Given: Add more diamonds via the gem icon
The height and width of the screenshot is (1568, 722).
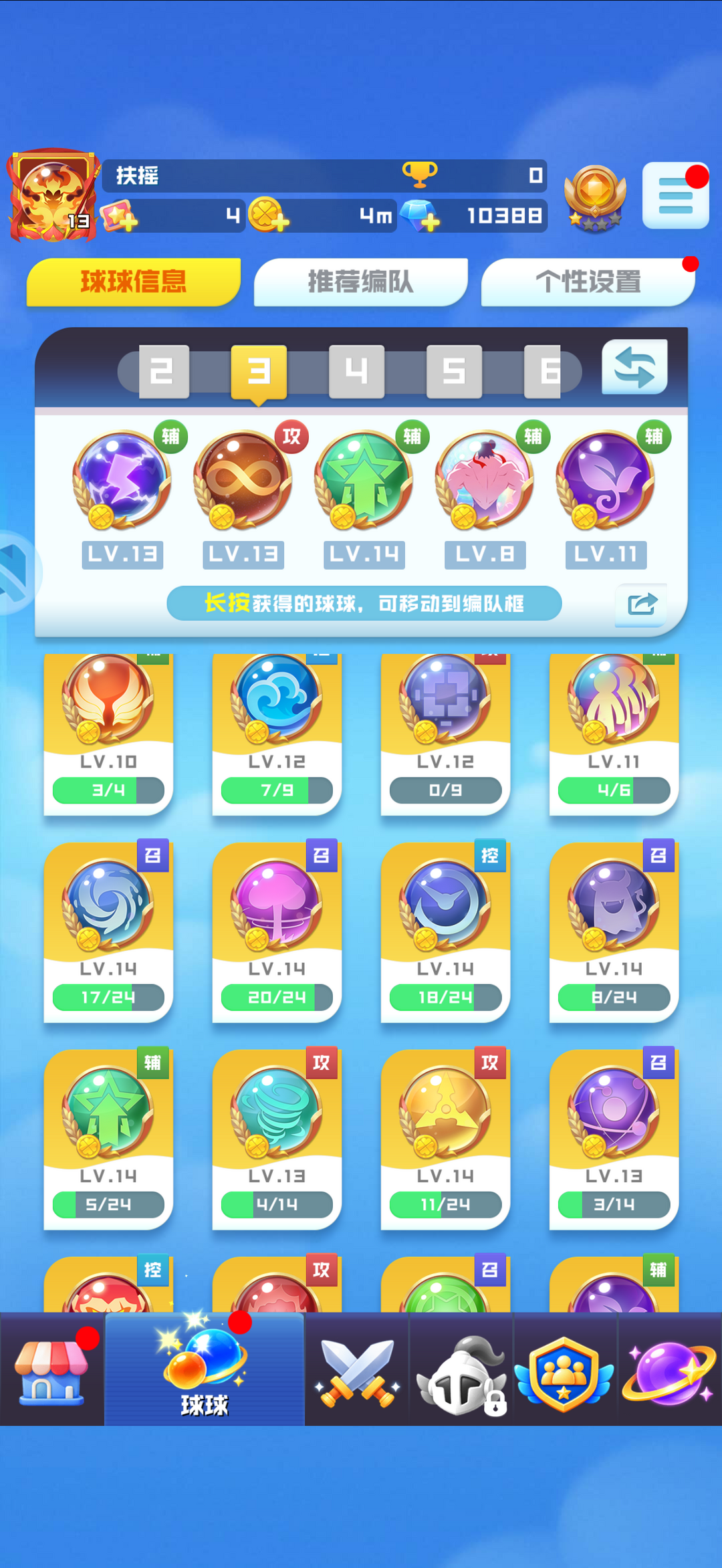Looking at the screenshot, I should click(421, 216).
